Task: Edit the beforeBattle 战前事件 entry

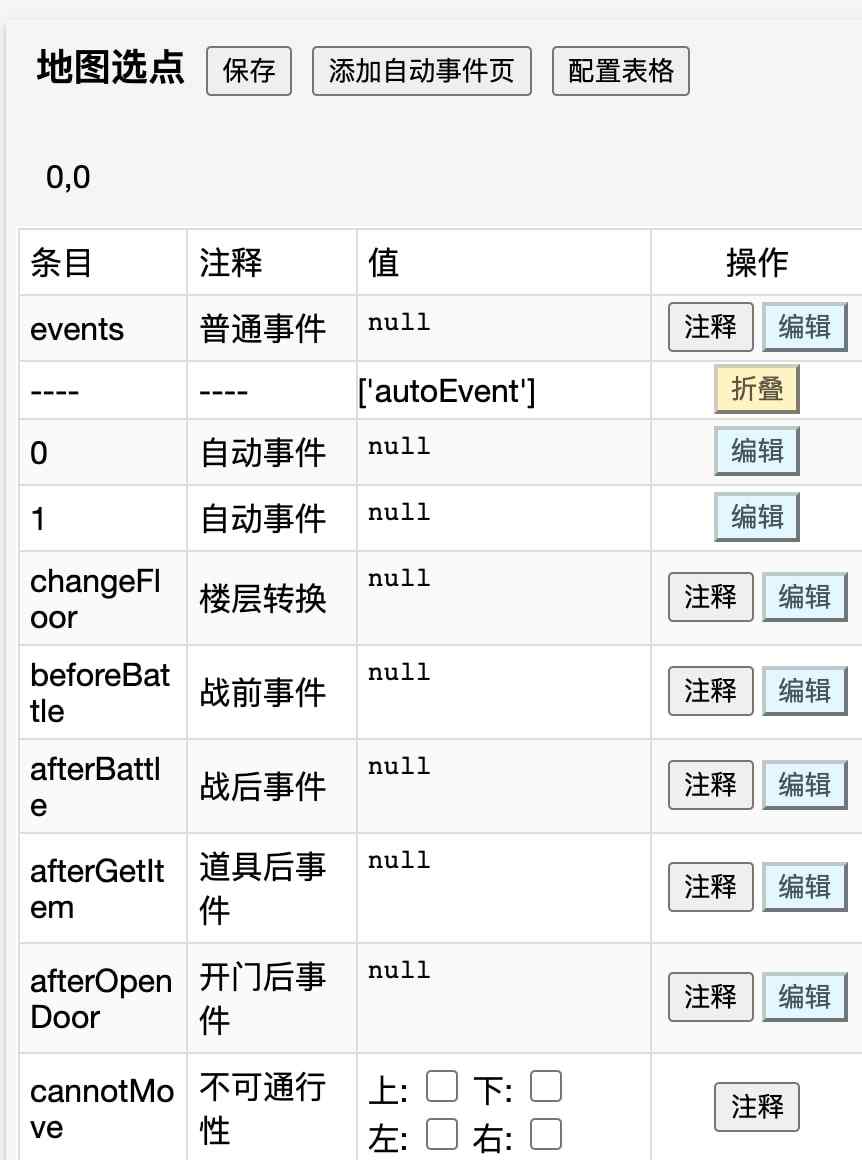Action: tap(804, 691)
